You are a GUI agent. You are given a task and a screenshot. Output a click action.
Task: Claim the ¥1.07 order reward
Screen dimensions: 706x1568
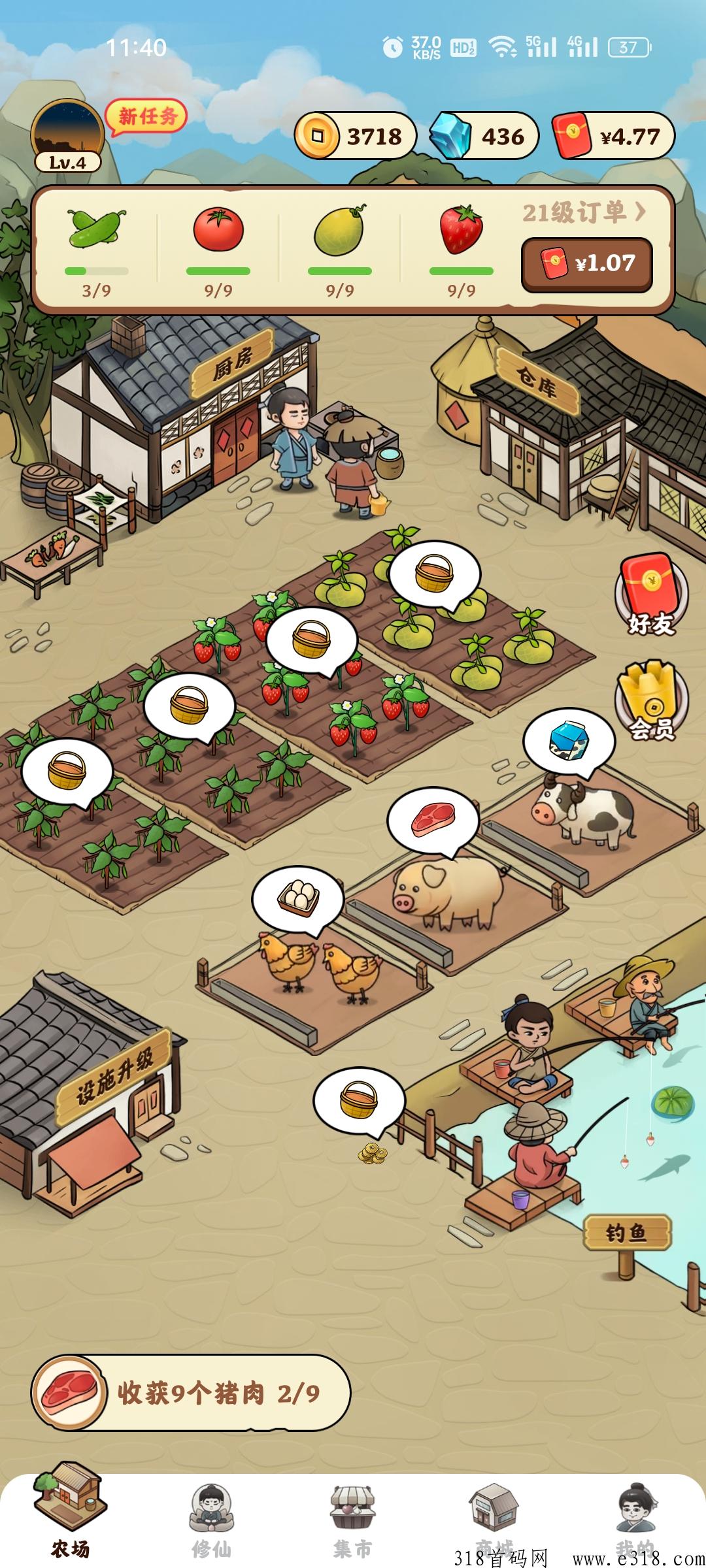pos(586,263)
